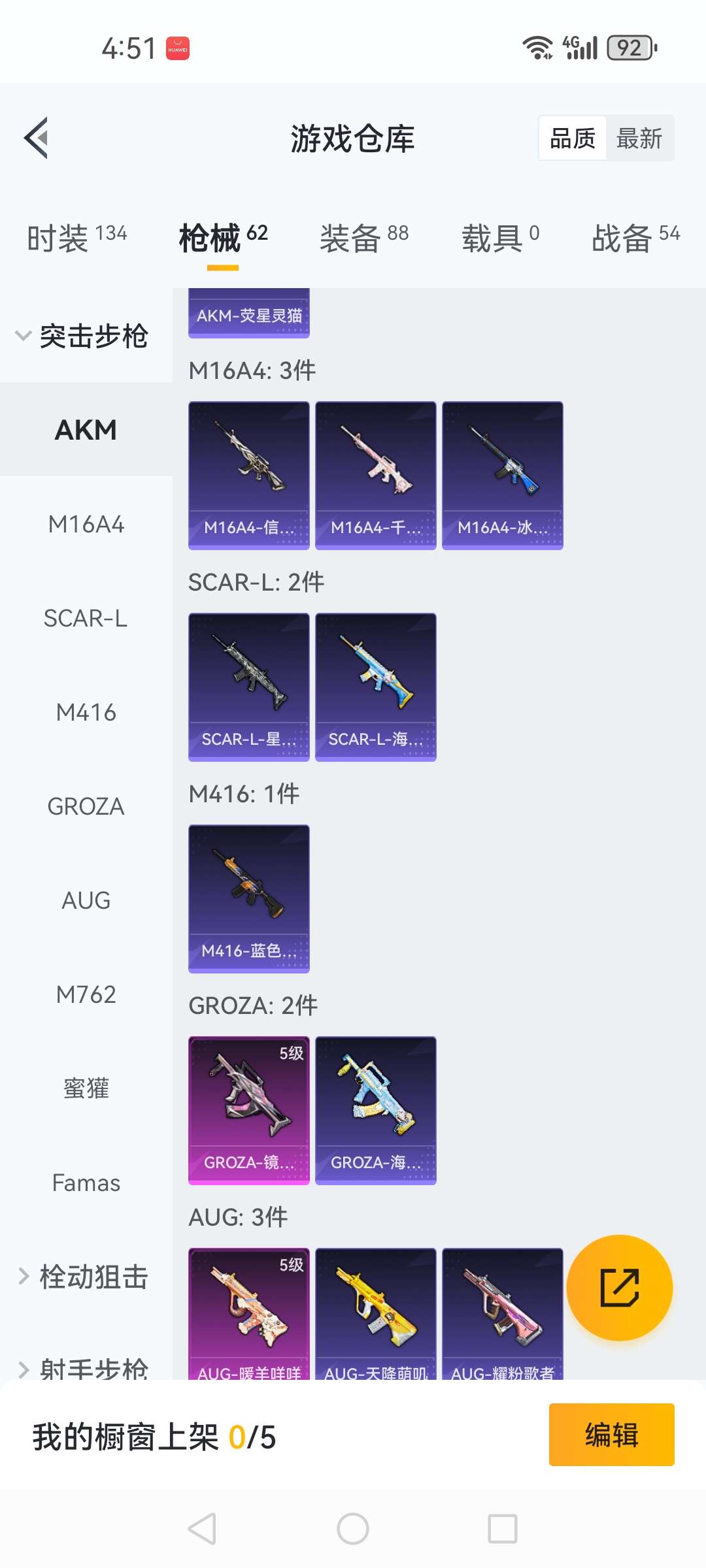The height and width of the screenshot is (1568, 706).
Task: Tap the 编辑 button
Action: click(611, 1435)
